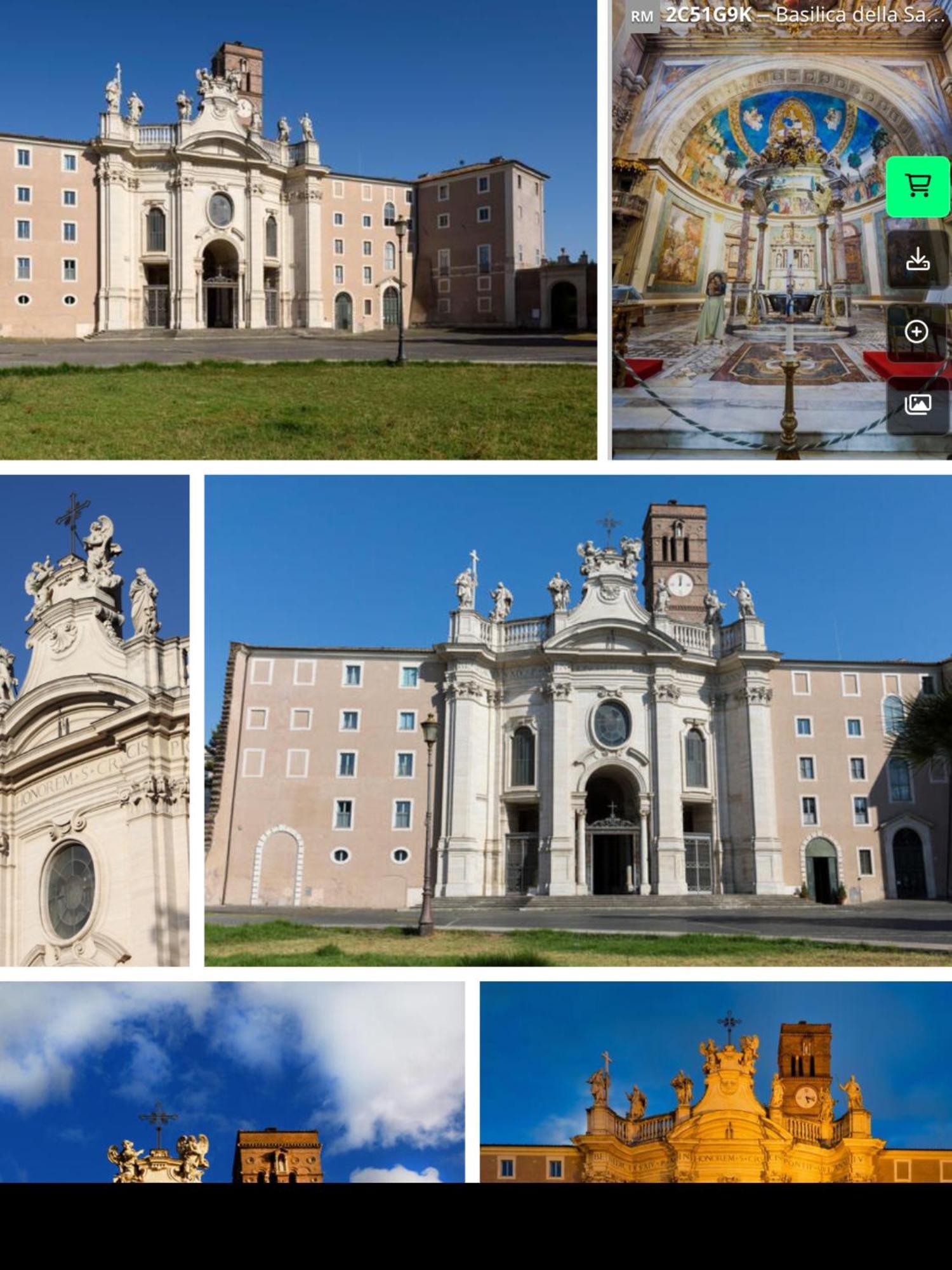Open the cloudy sky rooftop photo

232,1081
